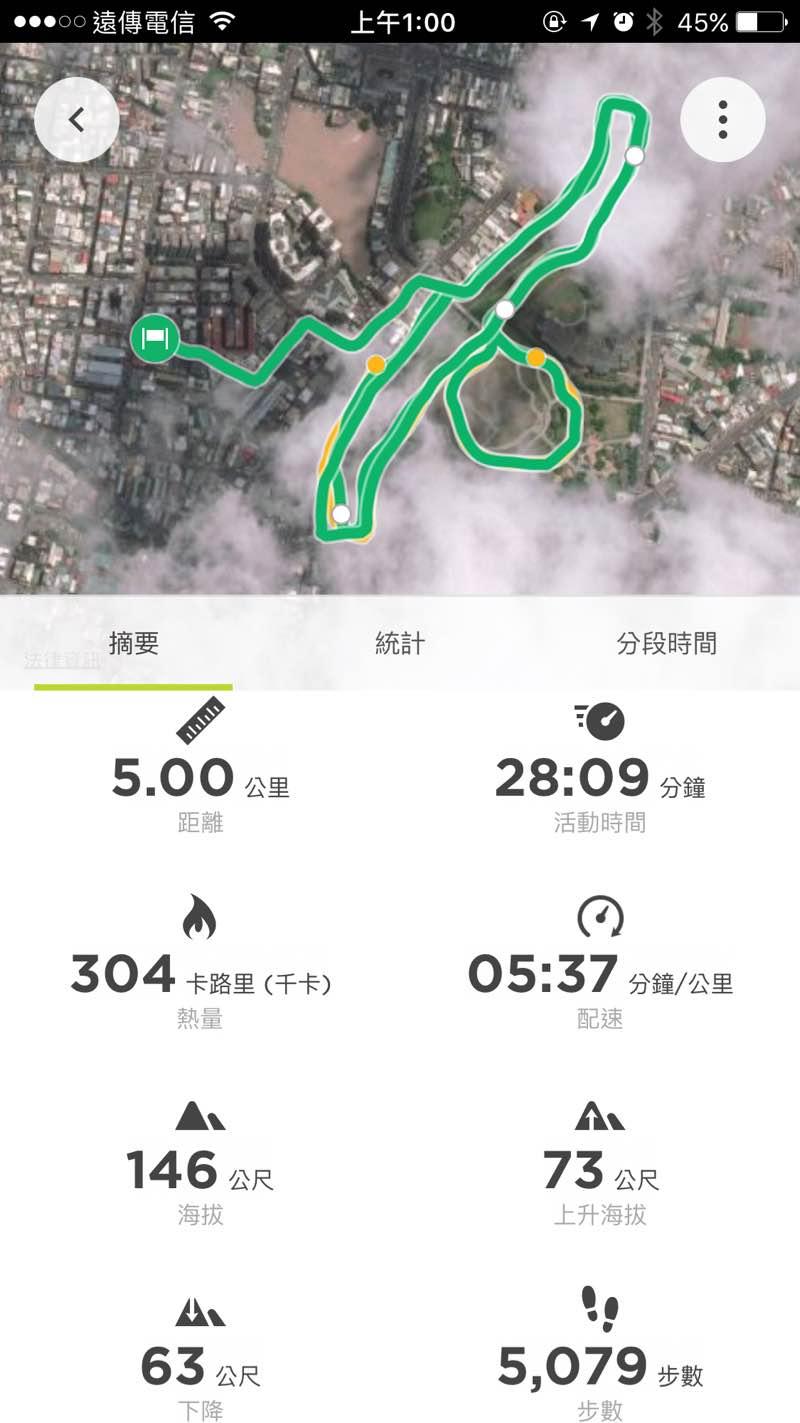Switch to the 統計 statistics tab
The width and height of the screenshot is (800, 1423).
click(399, 643)
